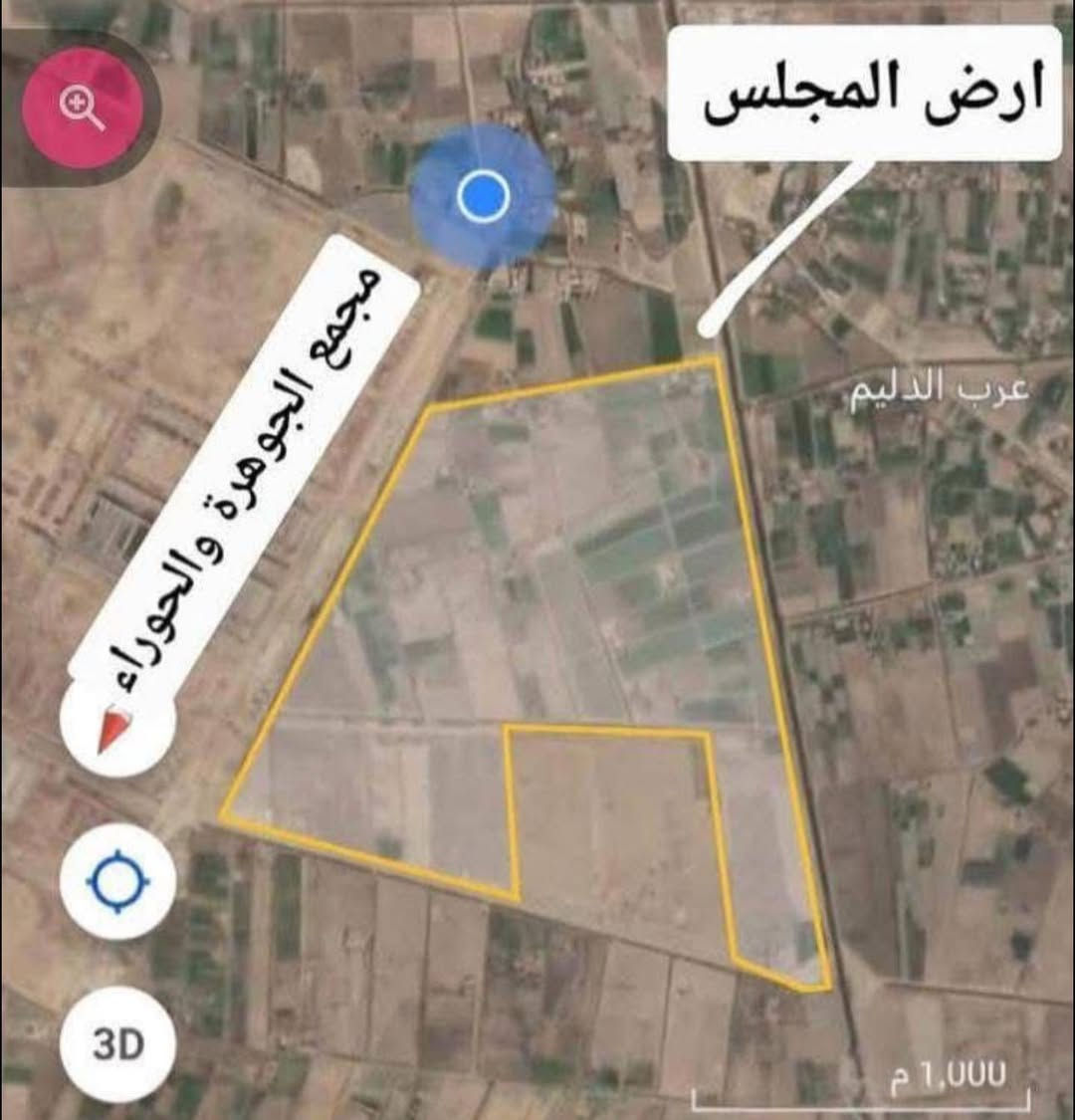The width and height of the screenshot is (1075, 1120).
Task: Center the map on my location
Action: [117, 882]
